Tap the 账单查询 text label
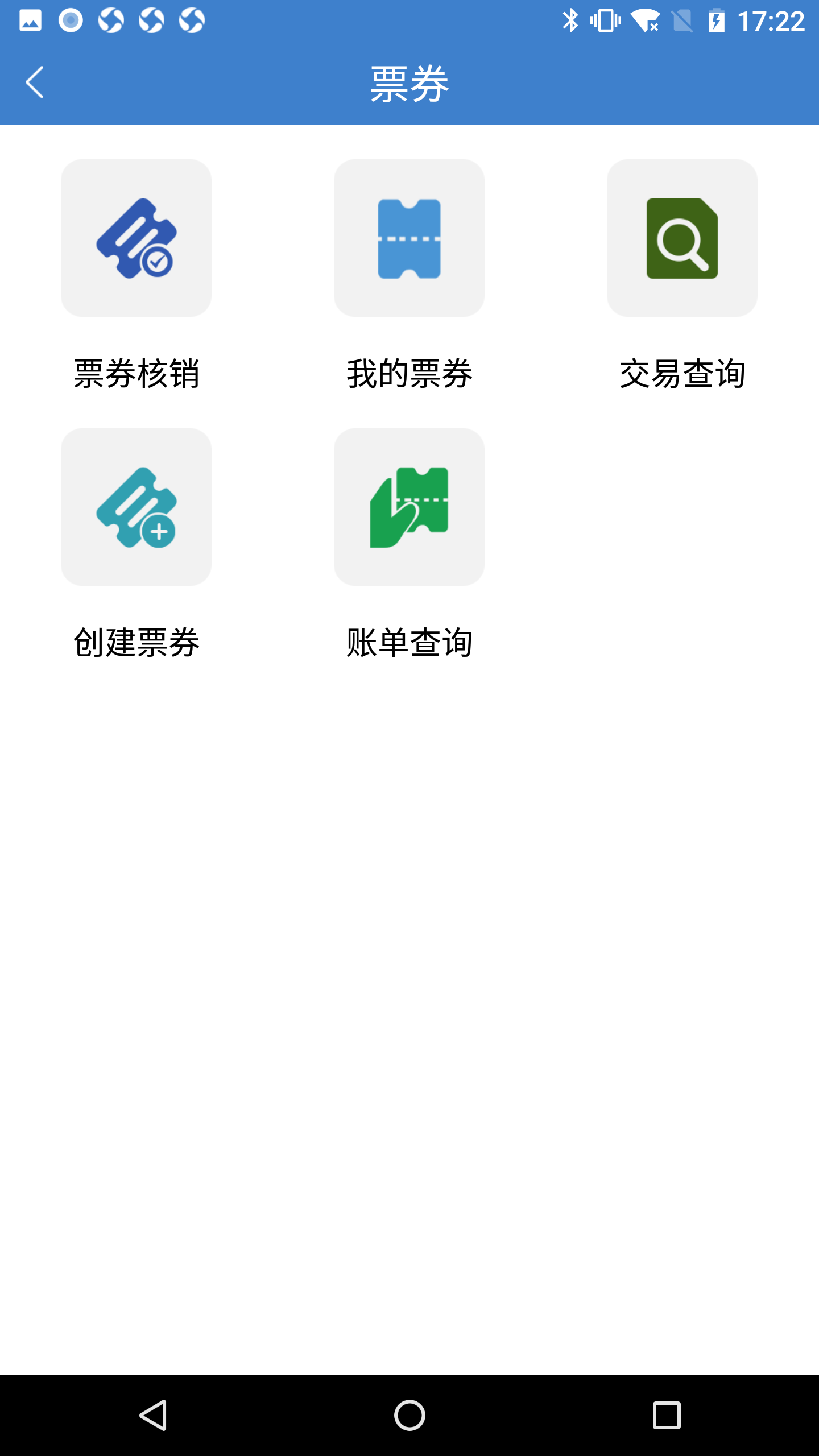 pyautogui.click(x=409, y=643)
